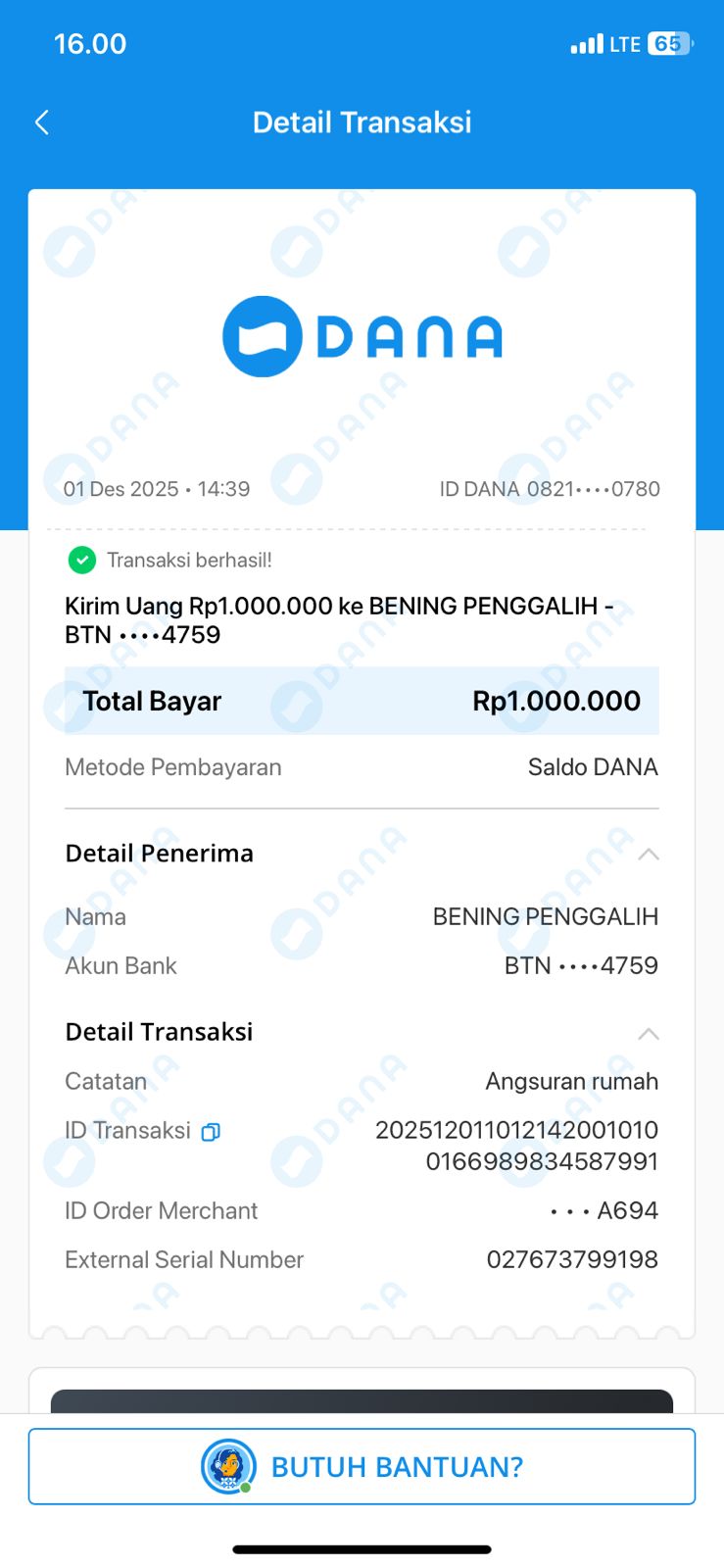Open the BUTUH BANTUAN? help button

coord(362,1466)
